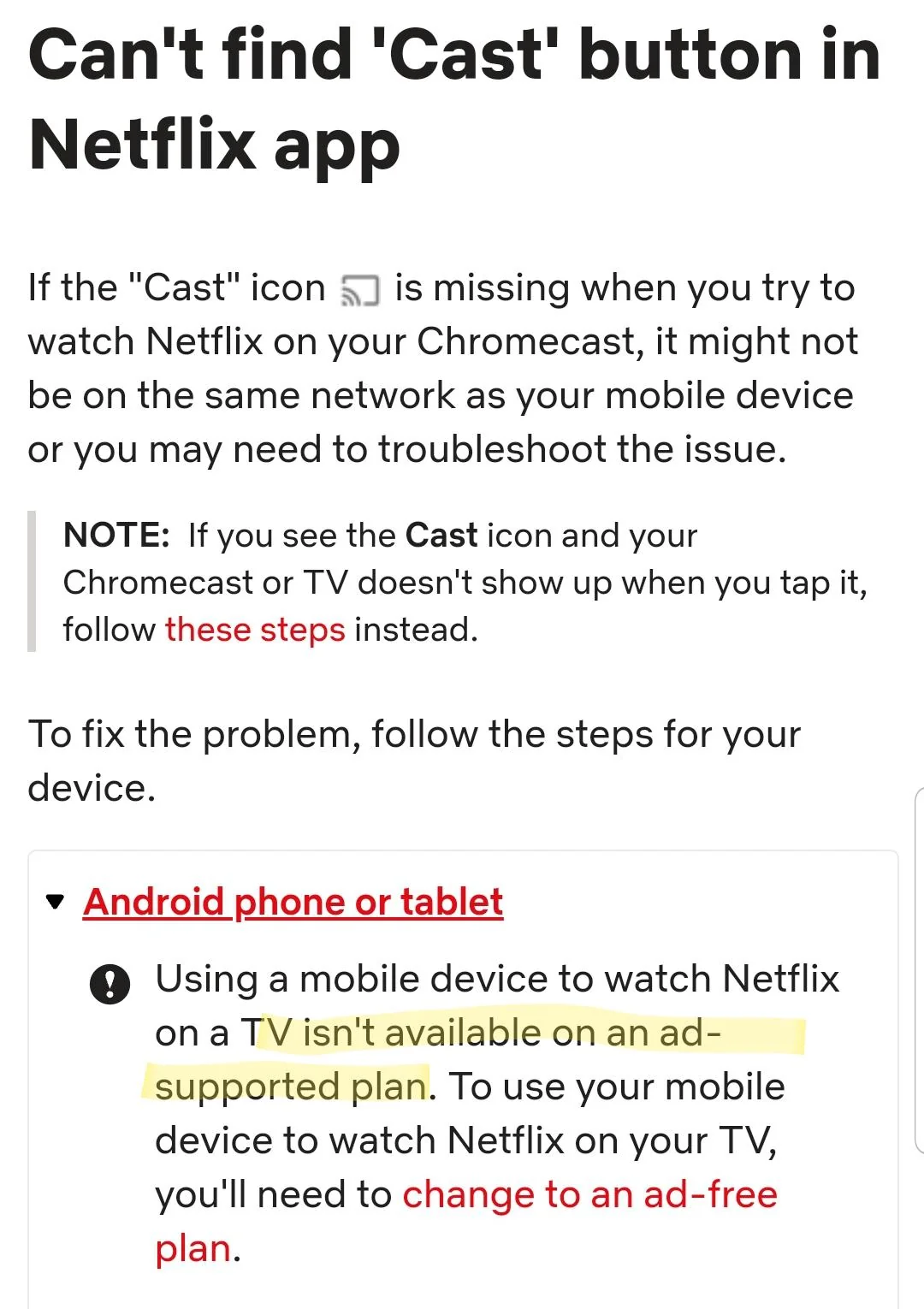Click 'change to an ad-free plan'
This screenshot has height=1309, width=924.
pyautogui.click(x=590, y=1194)
